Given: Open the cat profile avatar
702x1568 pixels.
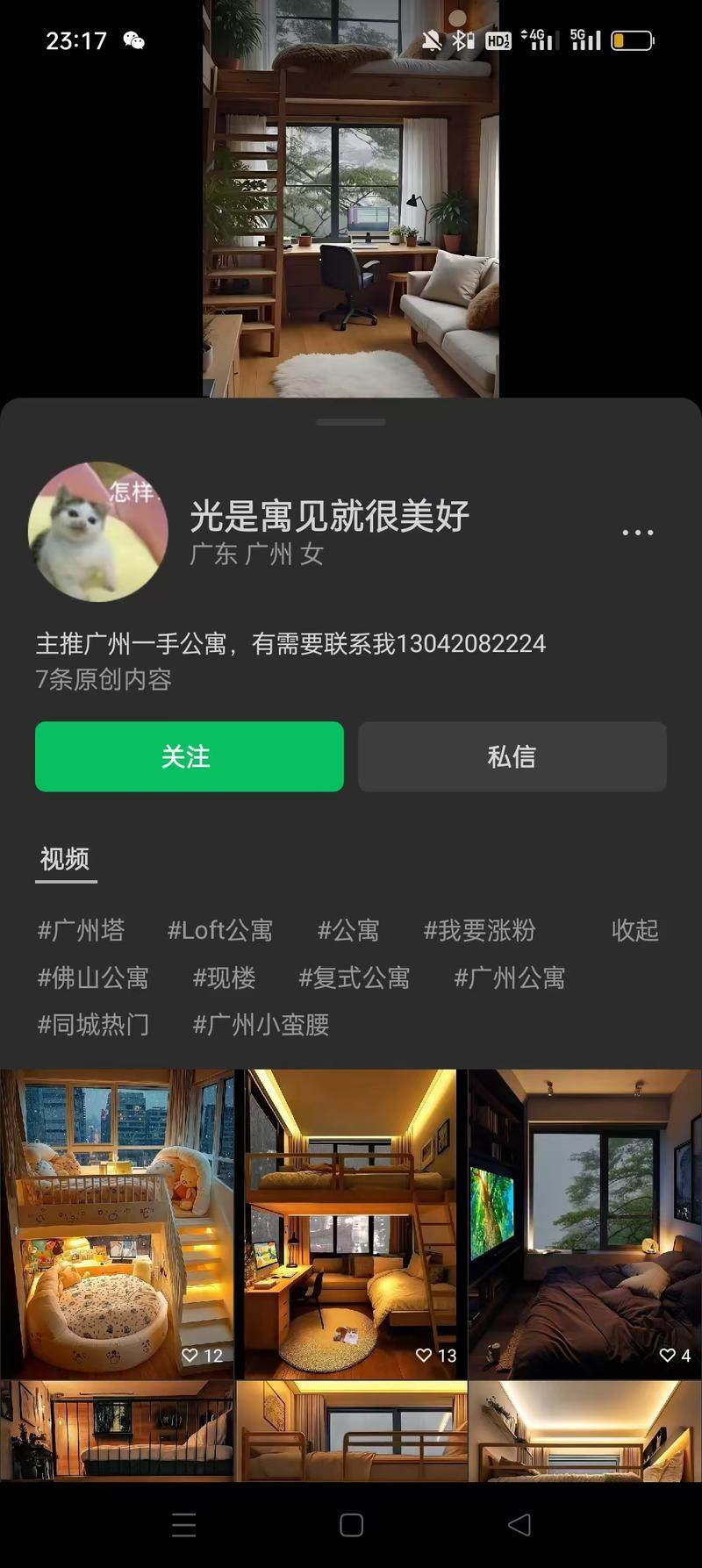Looking at the screenshot, I should point(98,532).
